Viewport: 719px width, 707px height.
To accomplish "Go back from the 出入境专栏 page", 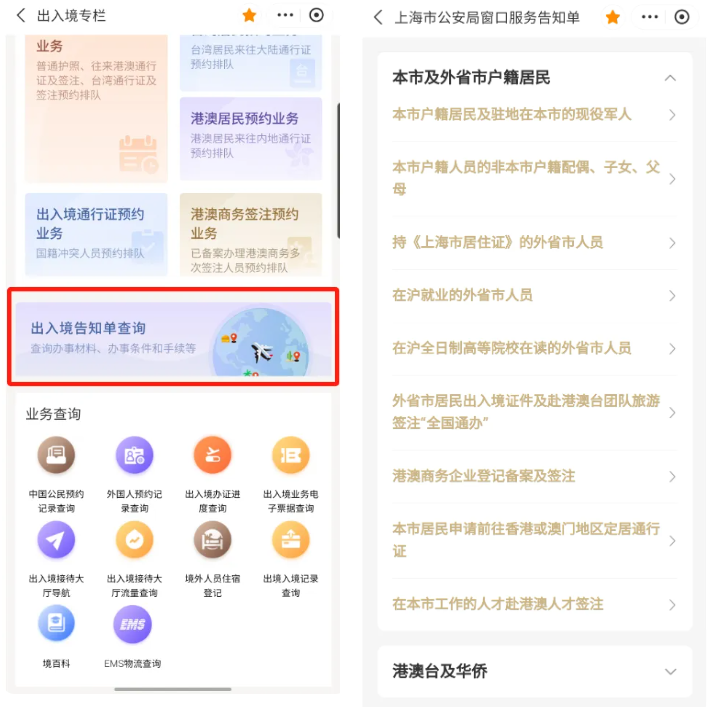I will (21, 15).
